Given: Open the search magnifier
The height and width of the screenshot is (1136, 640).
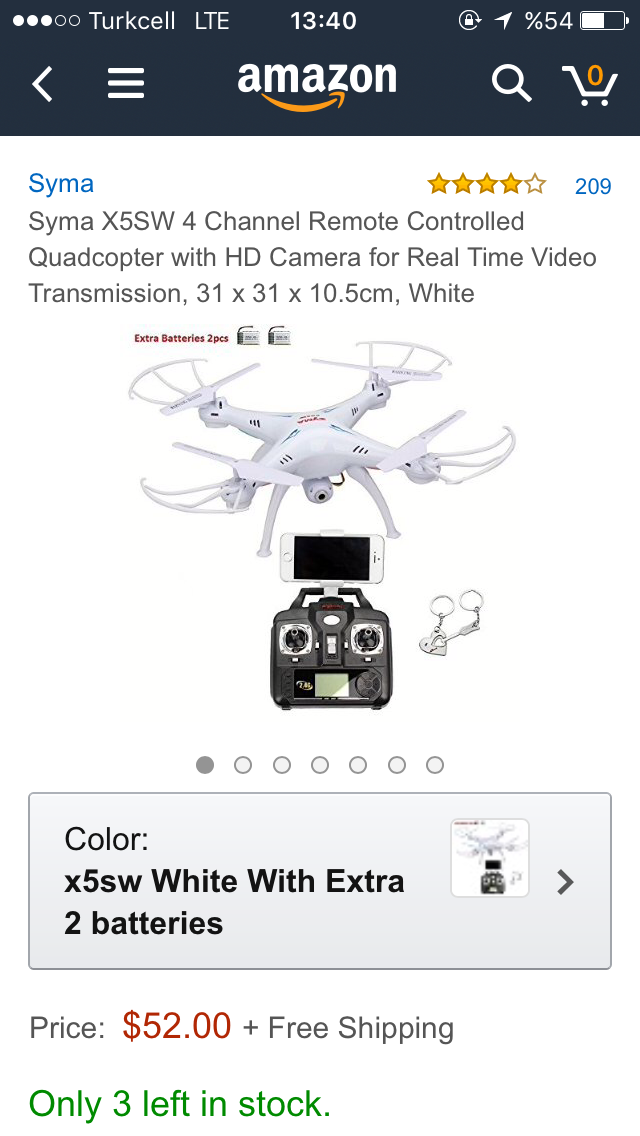Looking at the screenshot, I should 511,84.
